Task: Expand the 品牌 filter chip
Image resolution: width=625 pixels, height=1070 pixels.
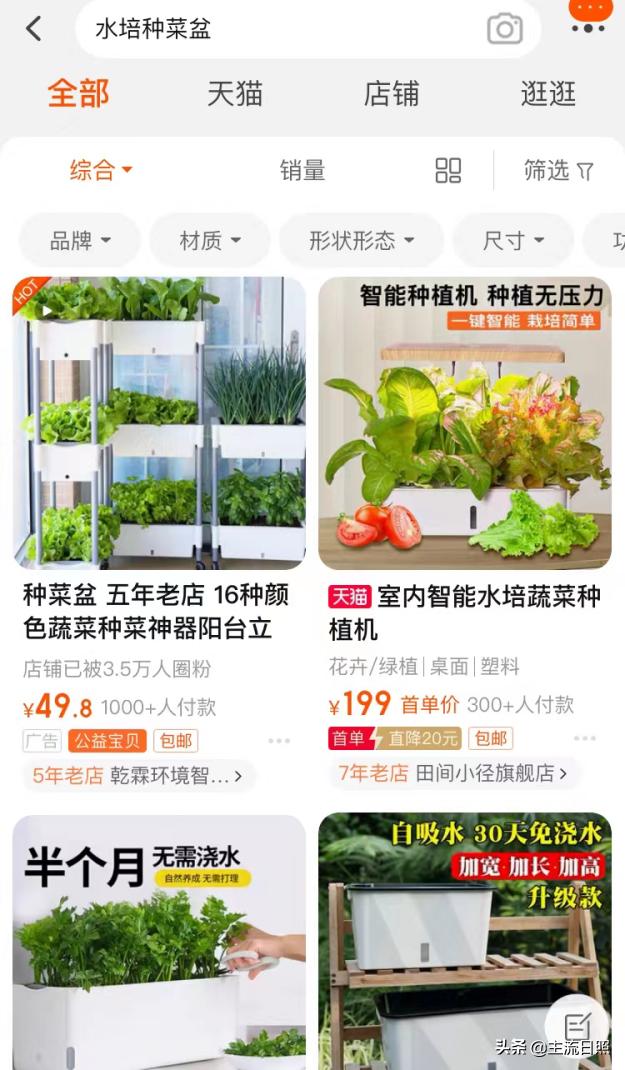Action: (80, 240)
